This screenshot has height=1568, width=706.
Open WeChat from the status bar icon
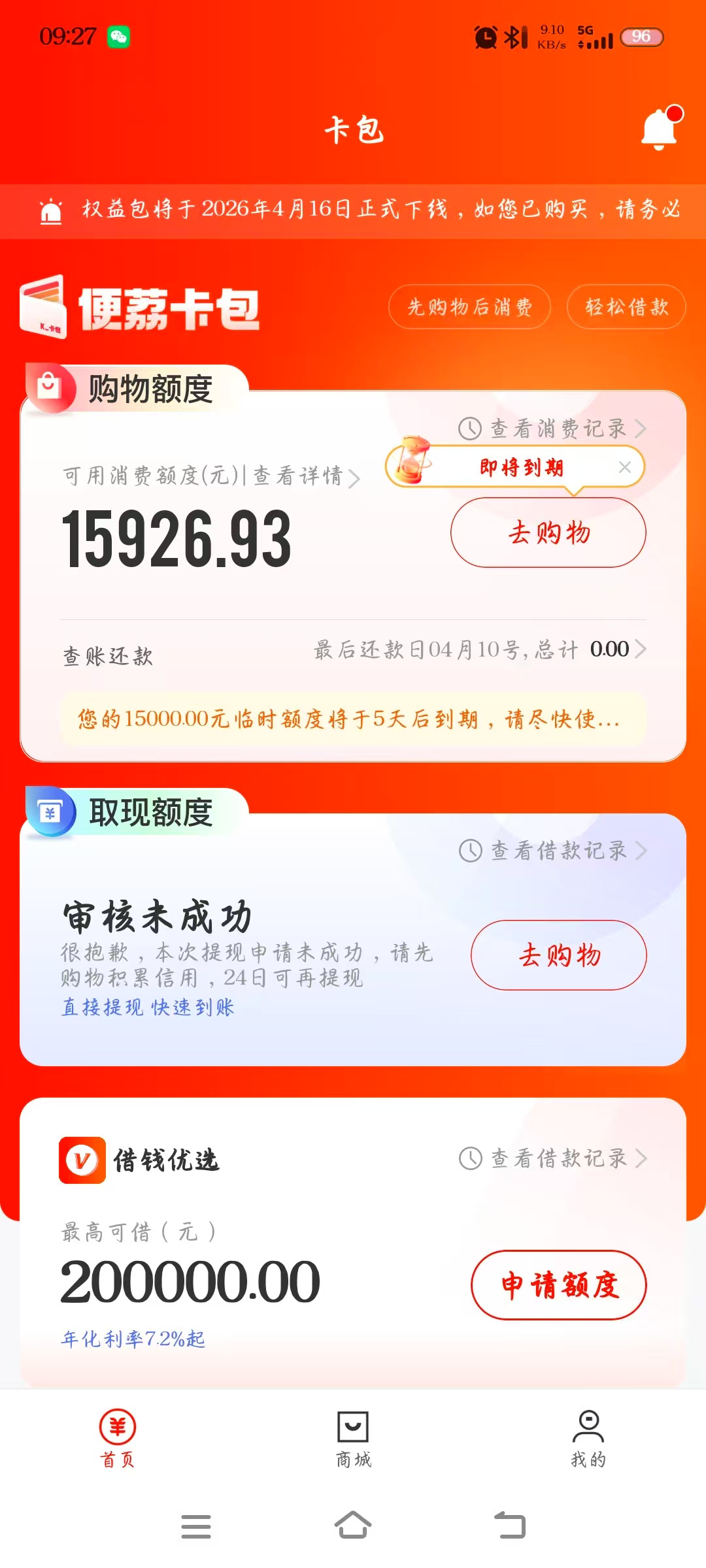[x=118, y=37]
